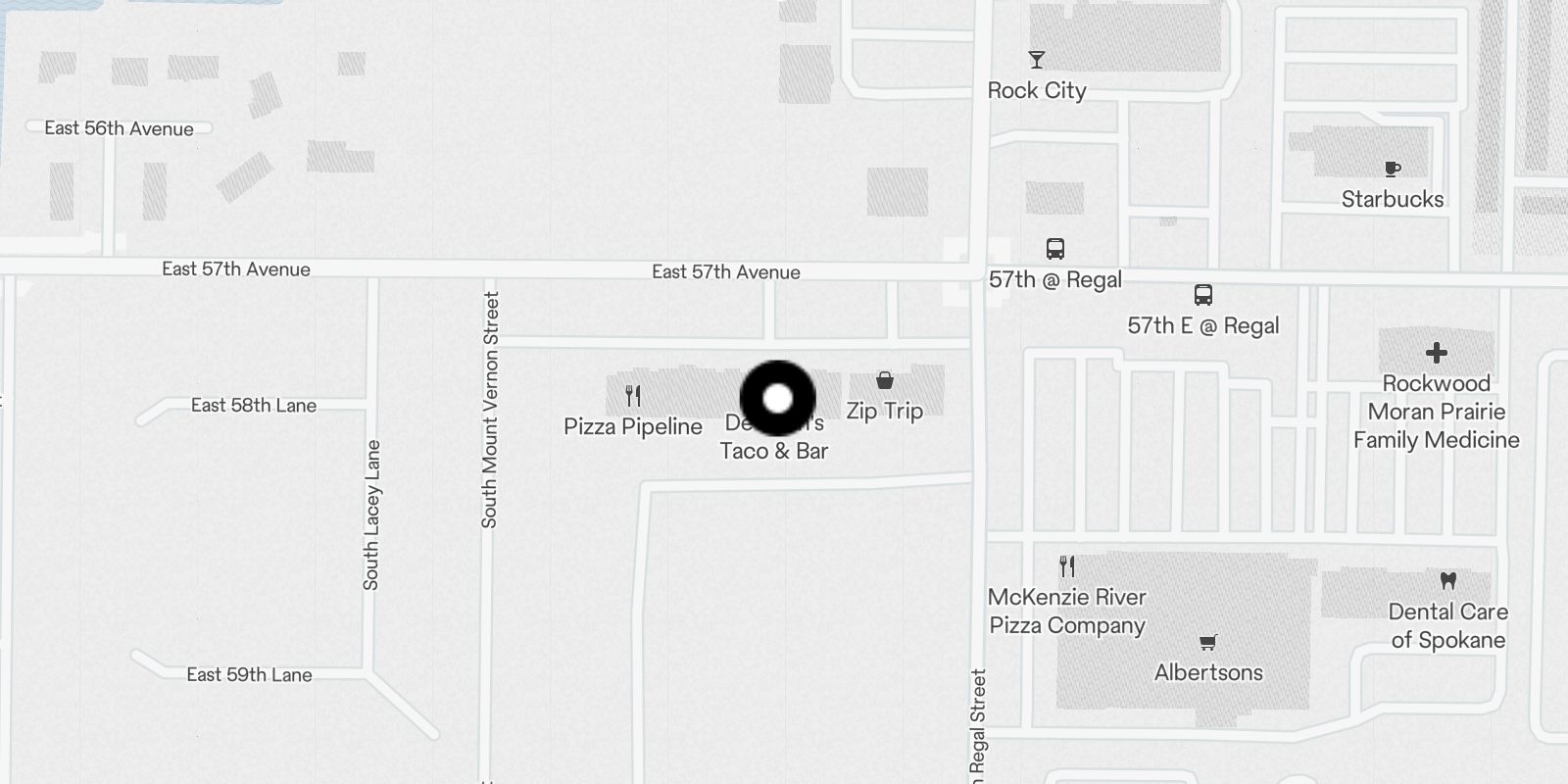
Task: Open the 57th E @ Regal bus stop
Action: pos(1202,295)
